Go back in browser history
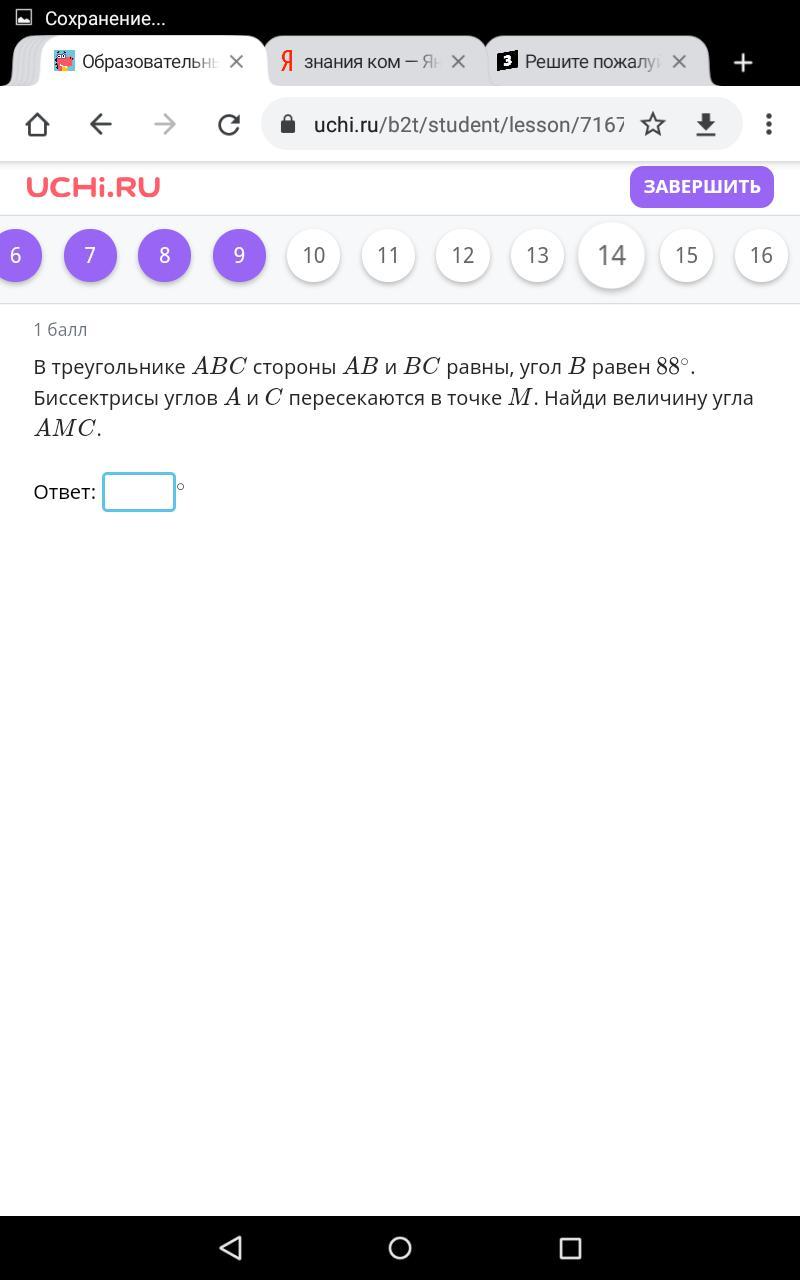800x1280 pixels. pyautogui.click(x=100, y=124)
